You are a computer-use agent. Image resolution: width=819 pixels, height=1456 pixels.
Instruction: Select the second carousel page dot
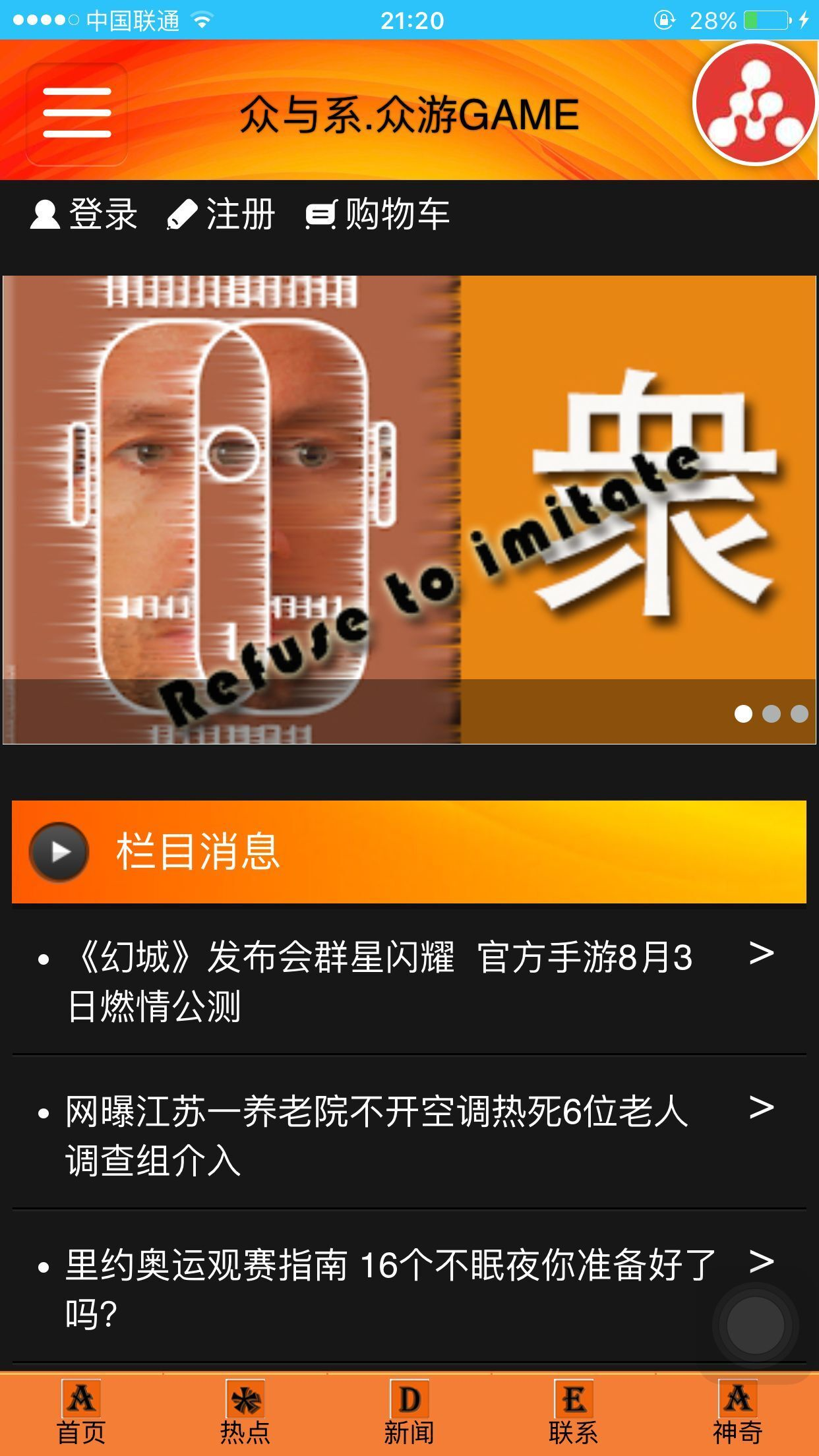coord(771,714)
